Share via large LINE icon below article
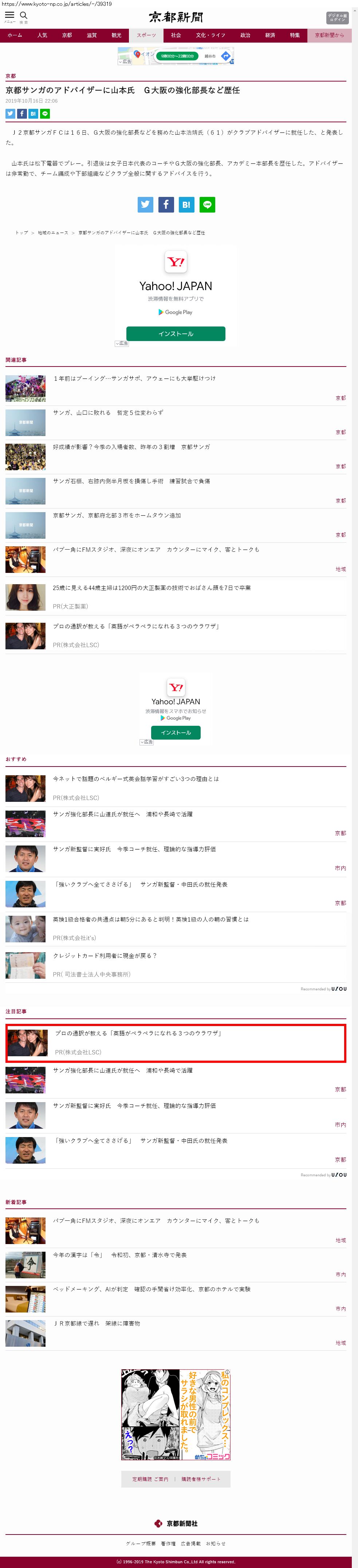The height and width of the screenshot is (1568, 358). [x=207, y=205]
